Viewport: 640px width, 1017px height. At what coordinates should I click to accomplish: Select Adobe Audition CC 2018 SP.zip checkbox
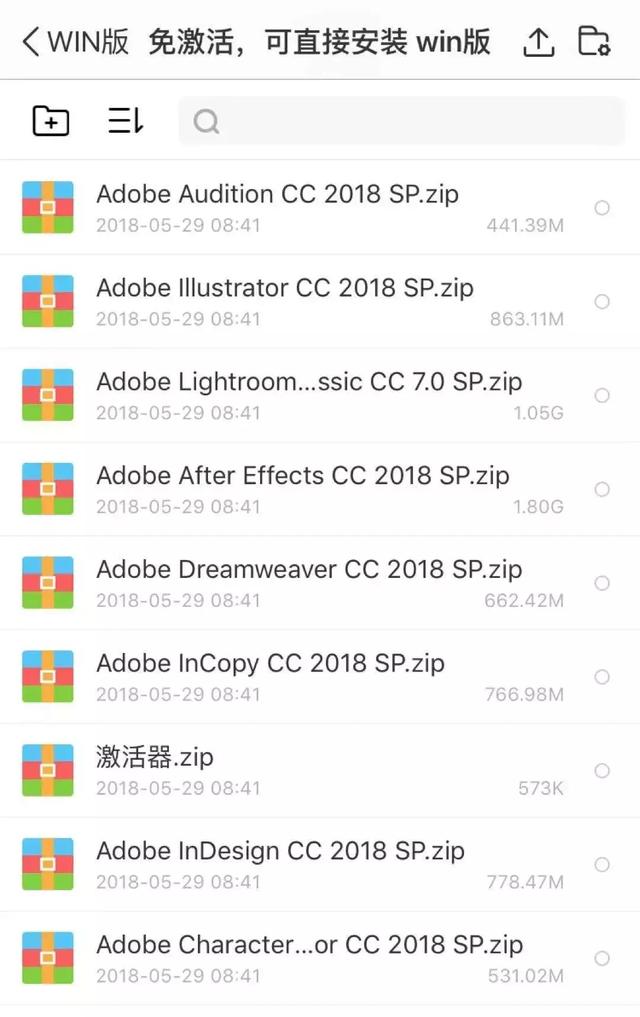(x=602, y=208)
